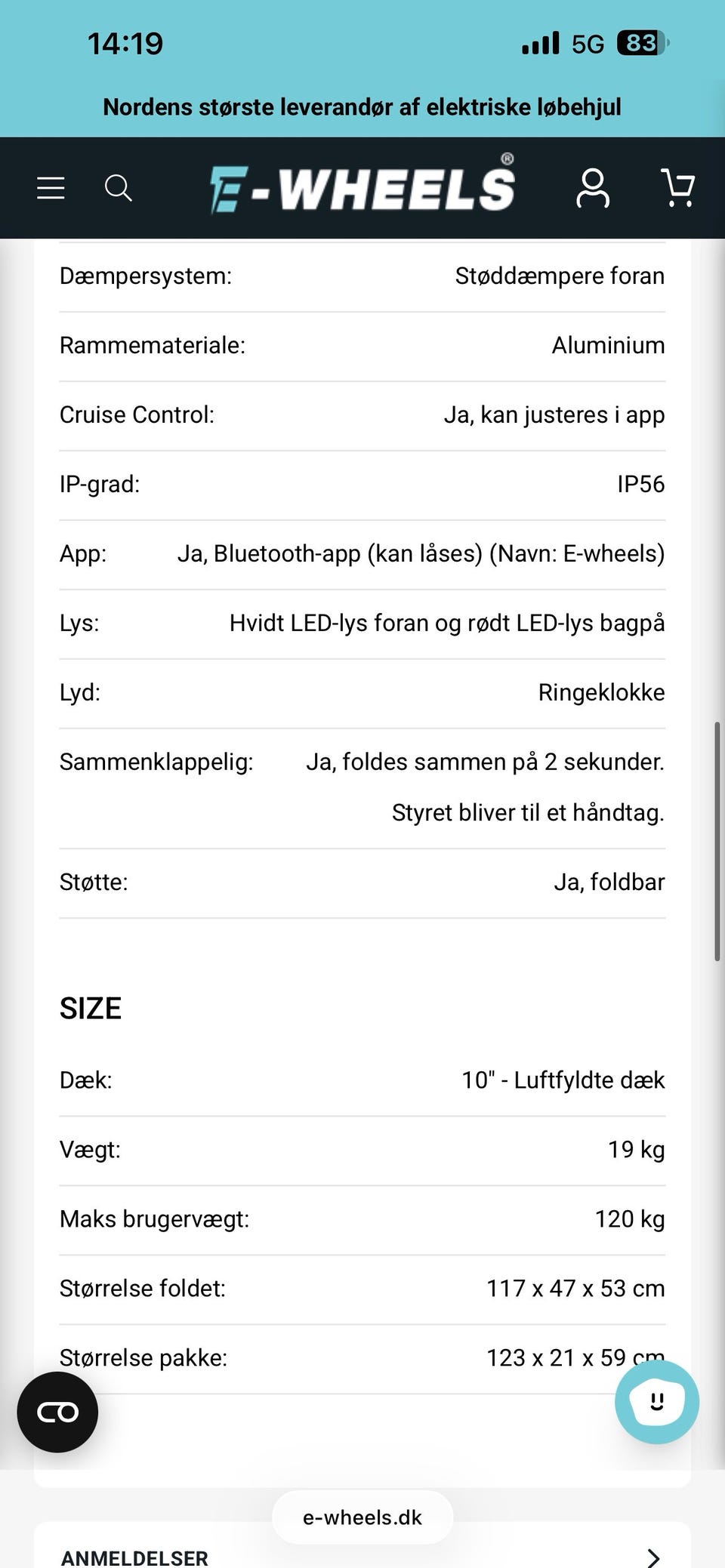Click the search magnifier icon
Viewport: 725px width, 1568px height.
point(119,188)
